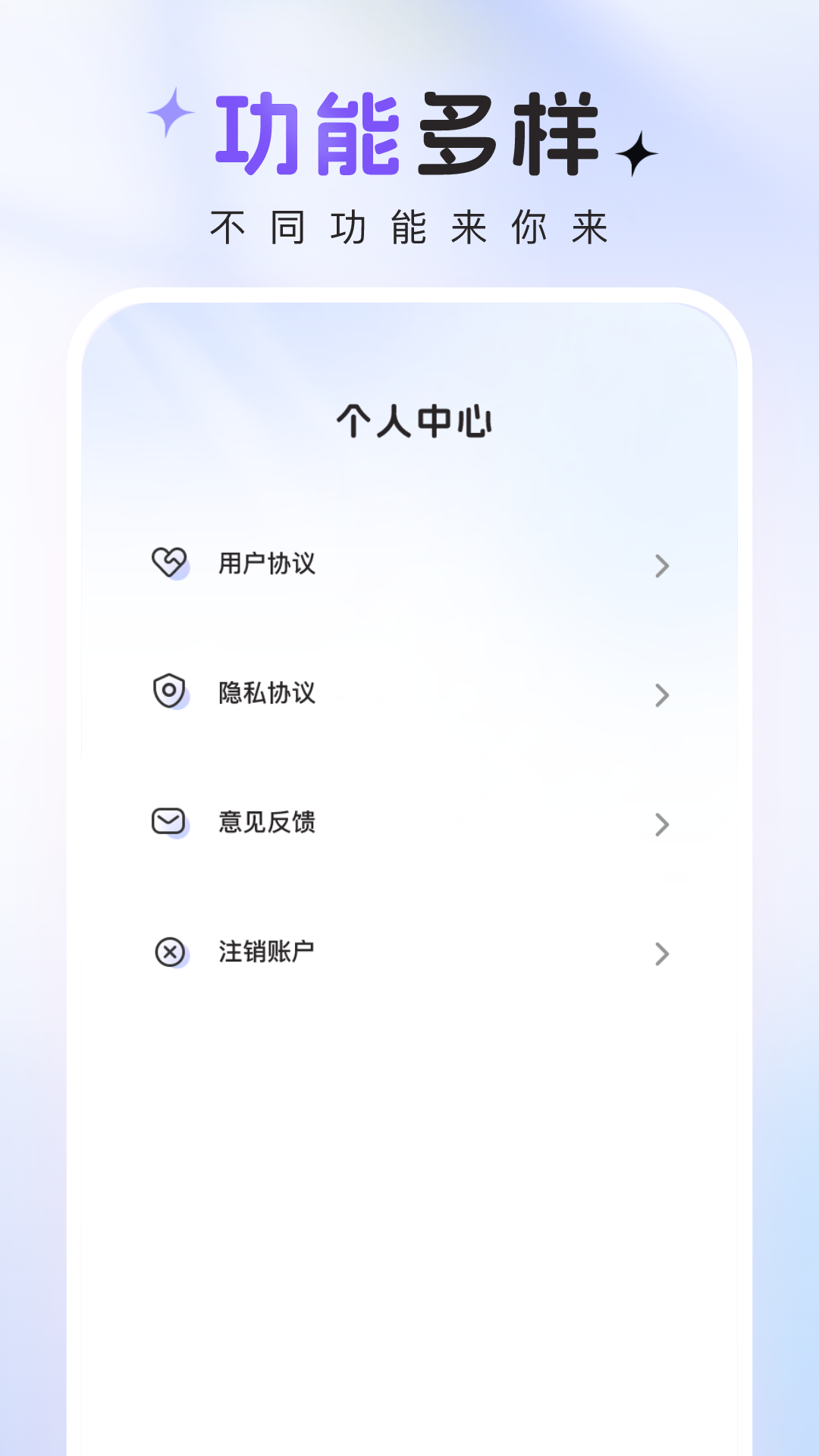819x1456 pixels.
Task: Tap the circled X icon for 注销账户
Action: [x=171, y=949]
